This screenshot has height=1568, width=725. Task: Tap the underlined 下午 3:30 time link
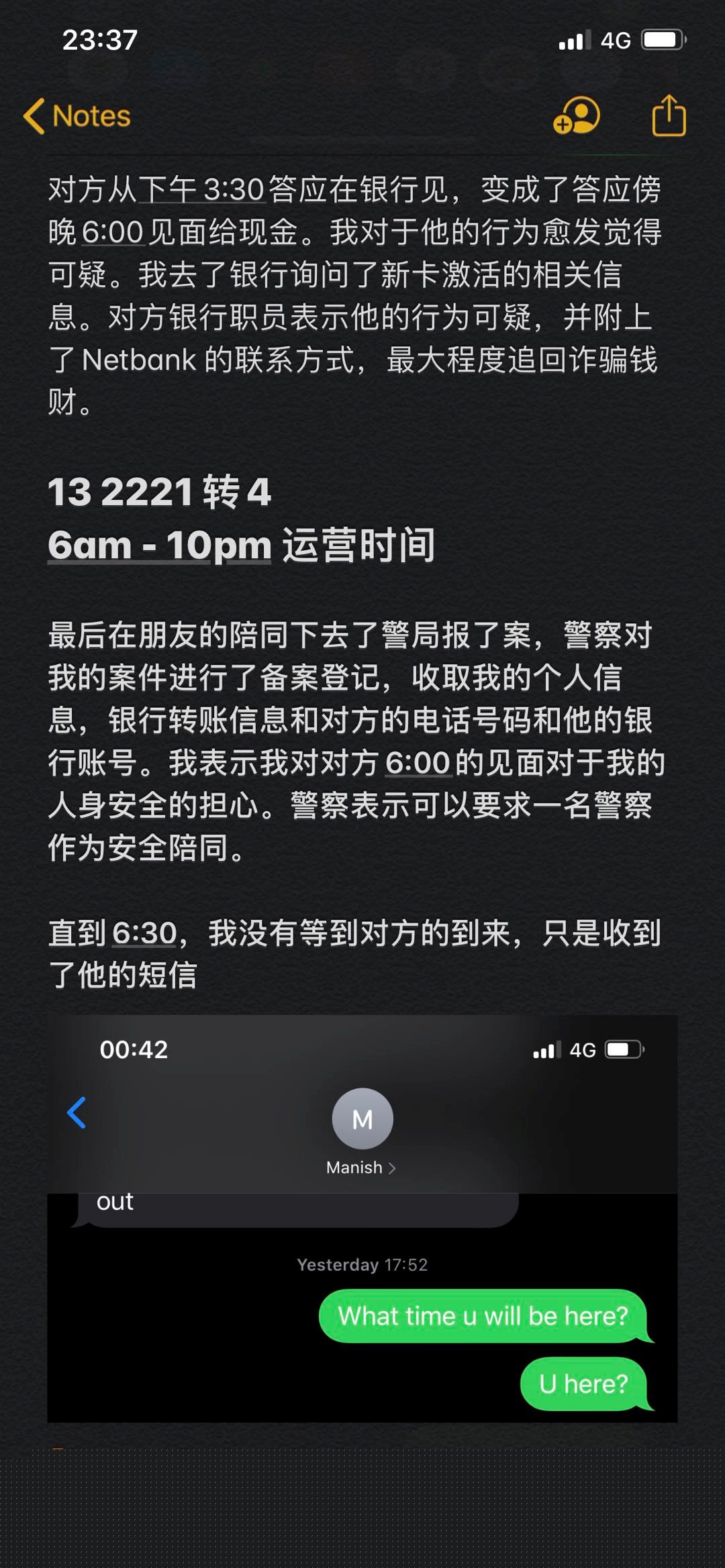pyautogui.click(x=202, y=190)
